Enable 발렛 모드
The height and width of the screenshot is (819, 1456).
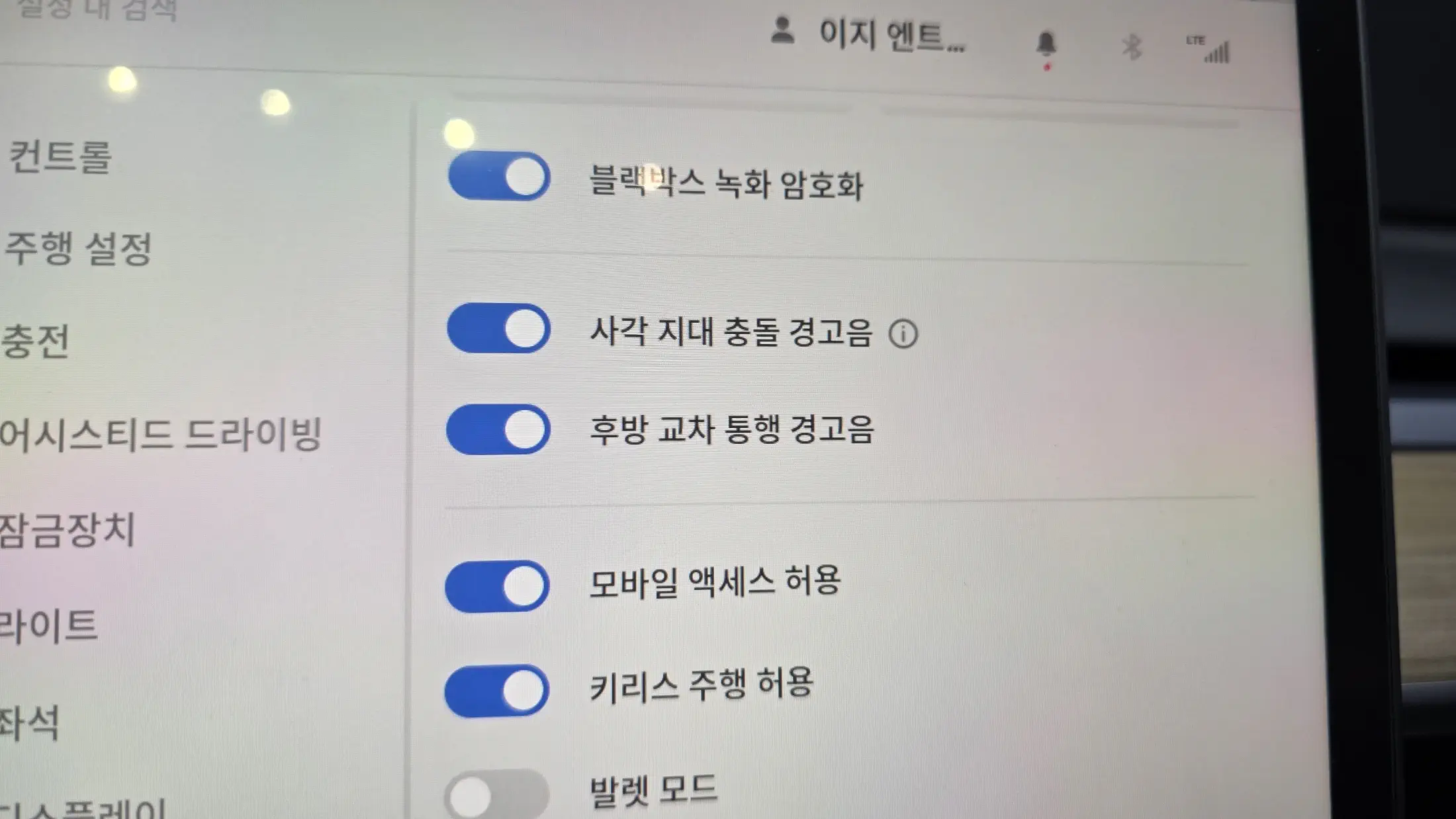(x=496, y=795)
